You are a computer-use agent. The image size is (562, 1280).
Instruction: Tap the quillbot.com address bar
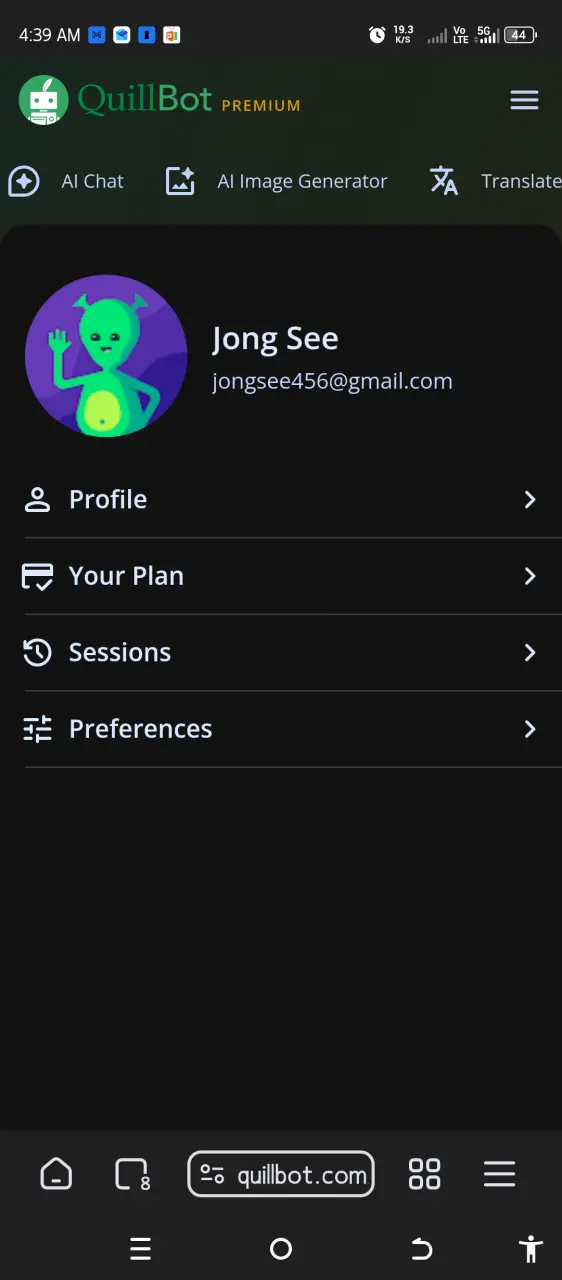281,1174
